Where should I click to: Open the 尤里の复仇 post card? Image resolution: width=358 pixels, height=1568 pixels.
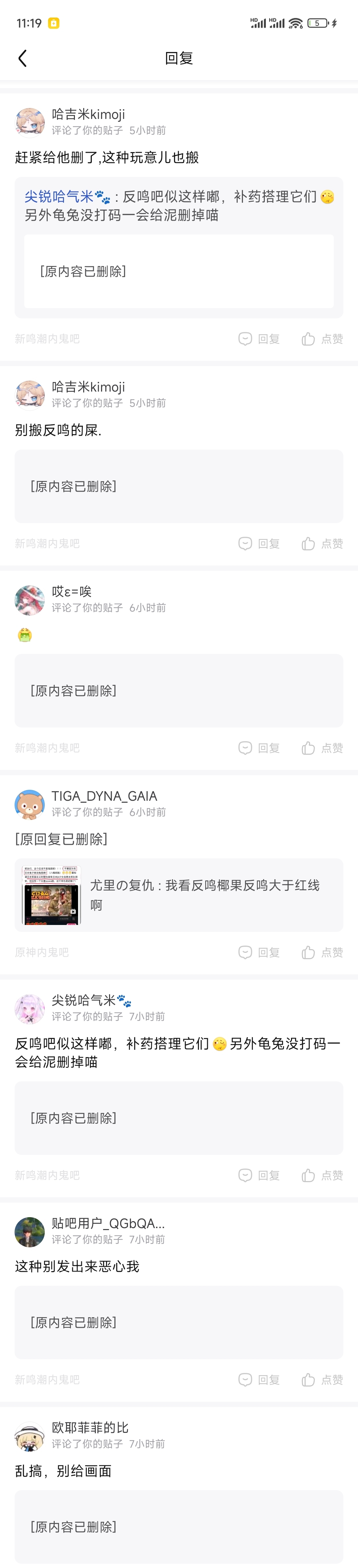coord(178,895)
